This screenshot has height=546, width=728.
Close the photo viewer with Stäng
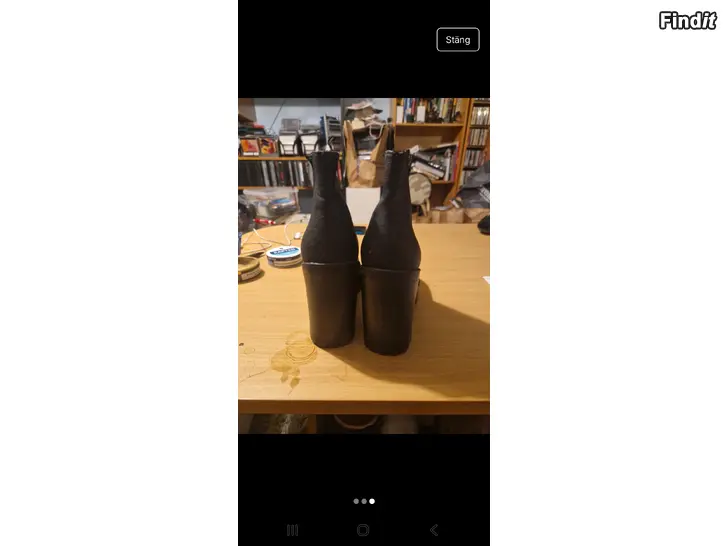click(x=458, y=40)
